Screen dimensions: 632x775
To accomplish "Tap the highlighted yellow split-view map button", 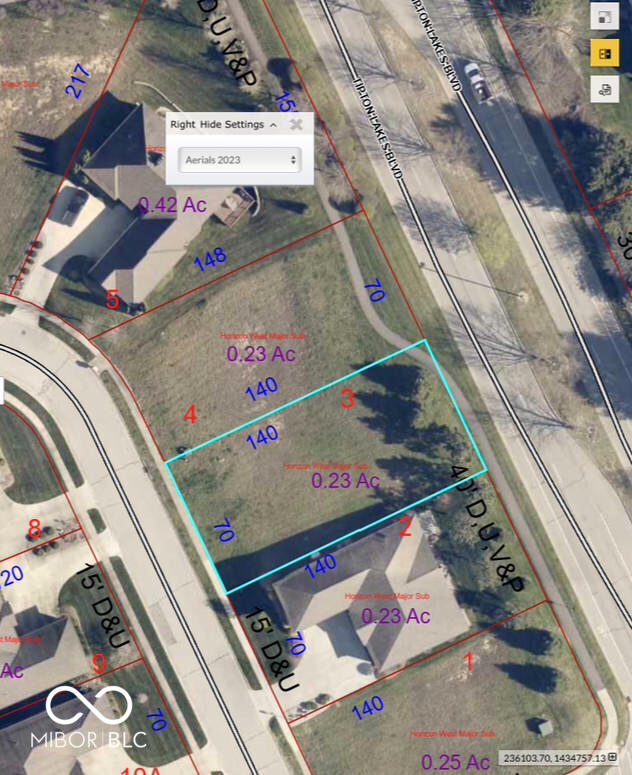I will pos(604,53).
